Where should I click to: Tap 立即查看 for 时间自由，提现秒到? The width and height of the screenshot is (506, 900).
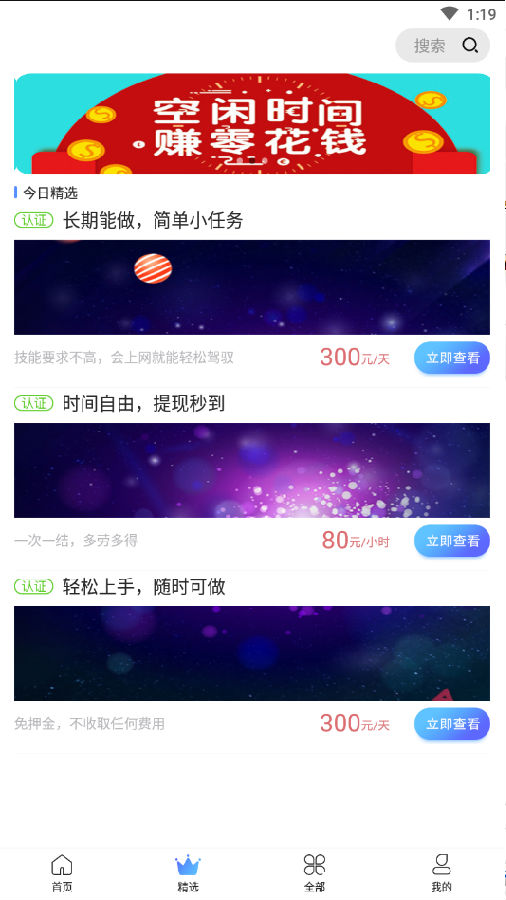[452, 541]
